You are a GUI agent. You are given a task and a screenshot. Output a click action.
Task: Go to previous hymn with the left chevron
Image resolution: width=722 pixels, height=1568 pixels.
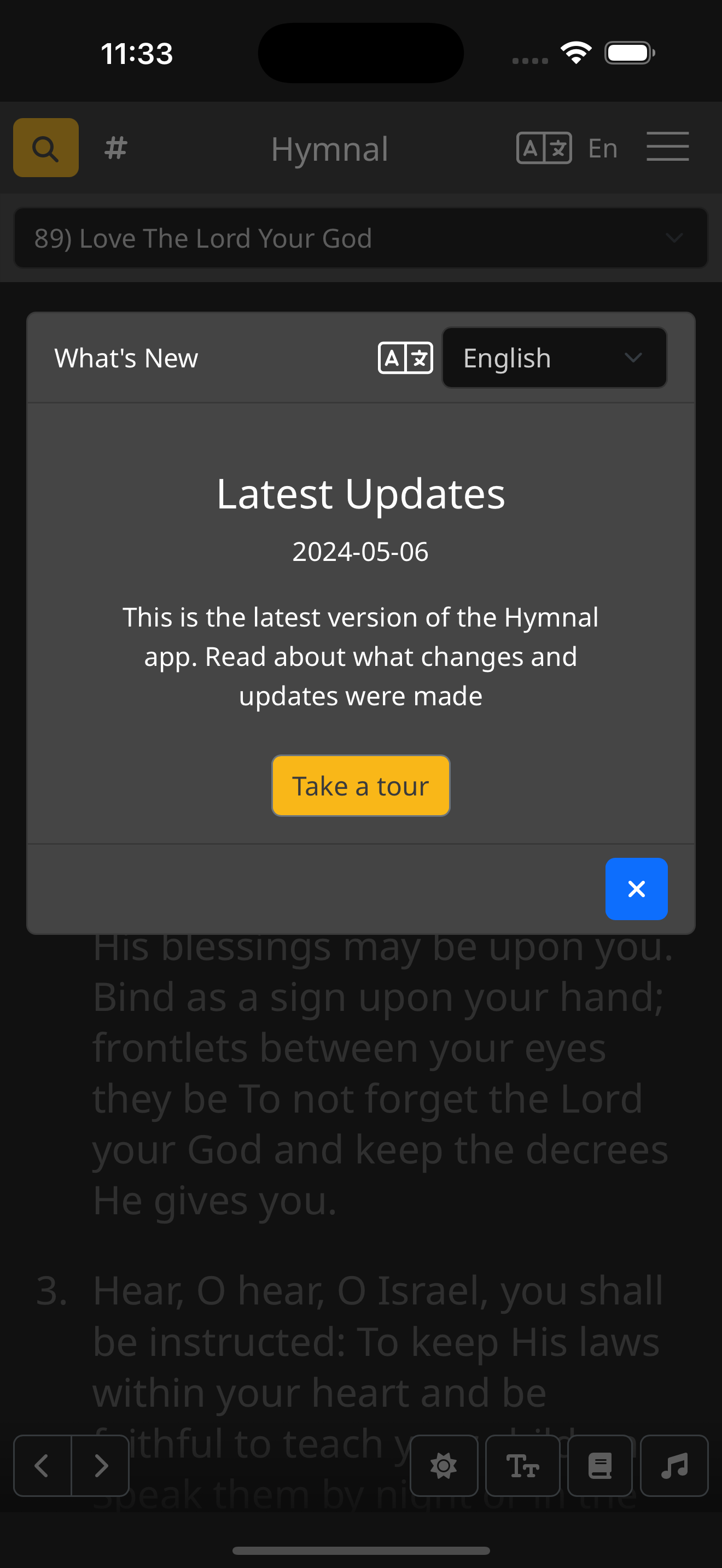pos(41,1466)
